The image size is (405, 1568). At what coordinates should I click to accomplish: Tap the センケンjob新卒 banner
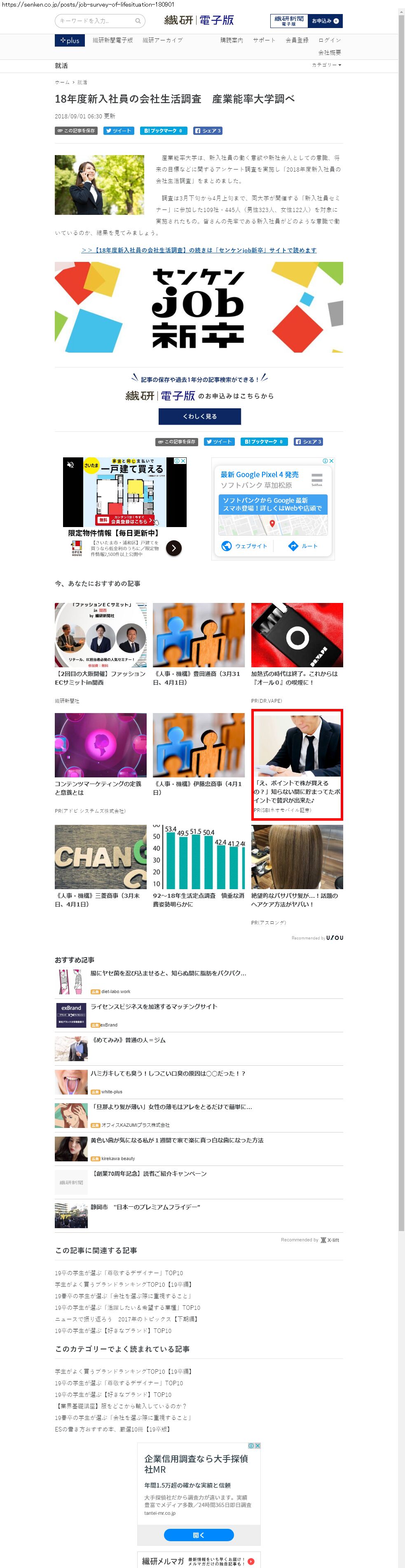[x=199, y=307]
